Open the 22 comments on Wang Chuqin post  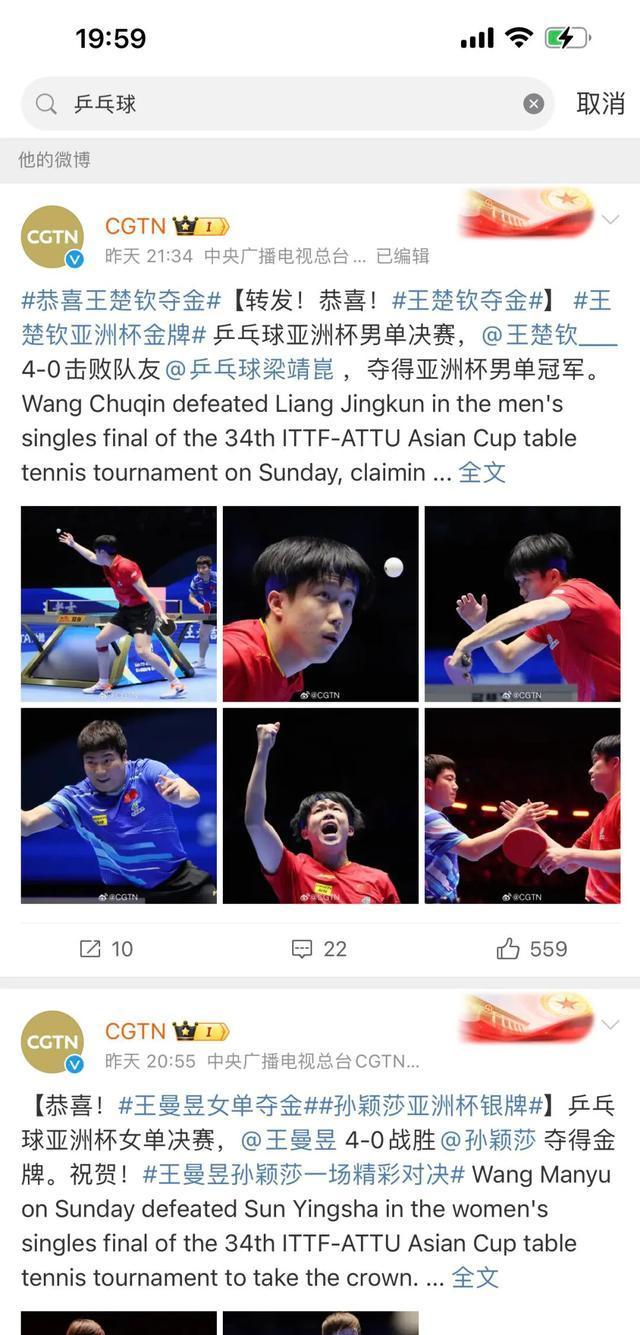coord(319,949)
